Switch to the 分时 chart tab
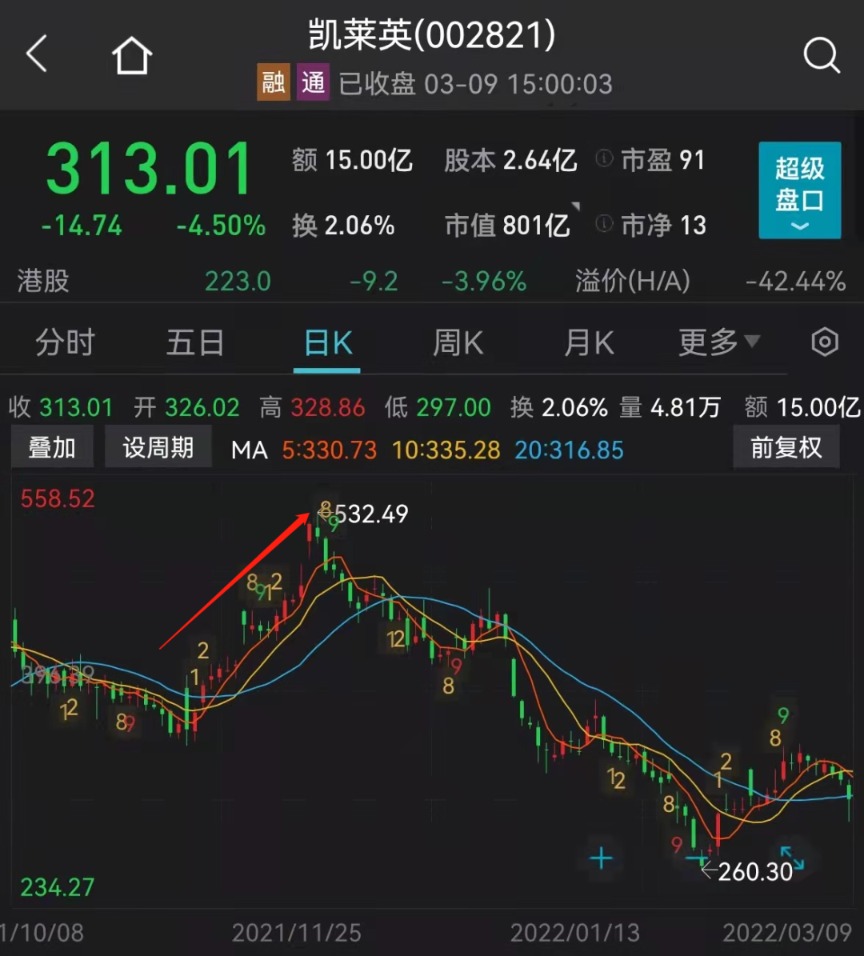This screenshot has height=956, width=864. click(x=64, y=343)
